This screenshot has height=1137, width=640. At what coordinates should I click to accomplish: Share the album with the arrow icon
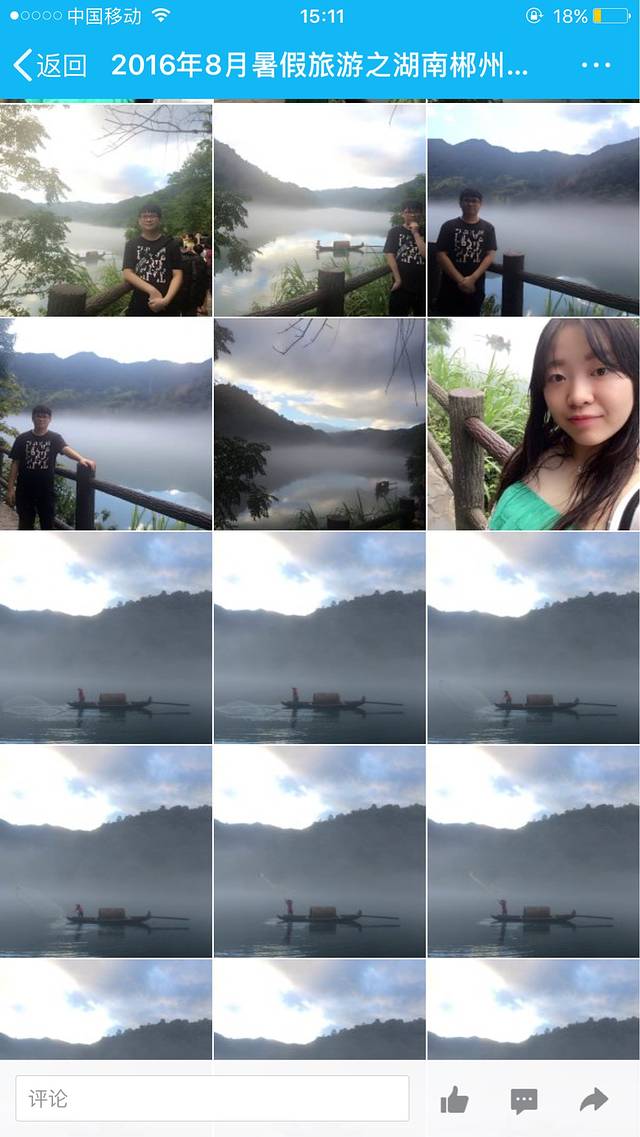594,1101
